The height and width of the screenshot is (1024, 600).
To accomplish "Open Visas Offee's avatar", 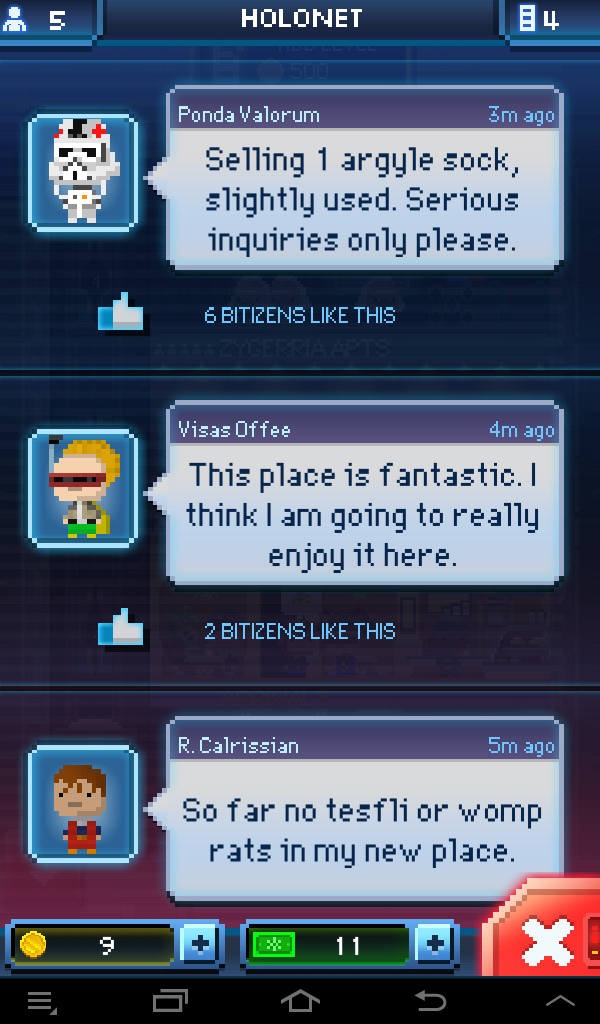I will click(83, 488).
